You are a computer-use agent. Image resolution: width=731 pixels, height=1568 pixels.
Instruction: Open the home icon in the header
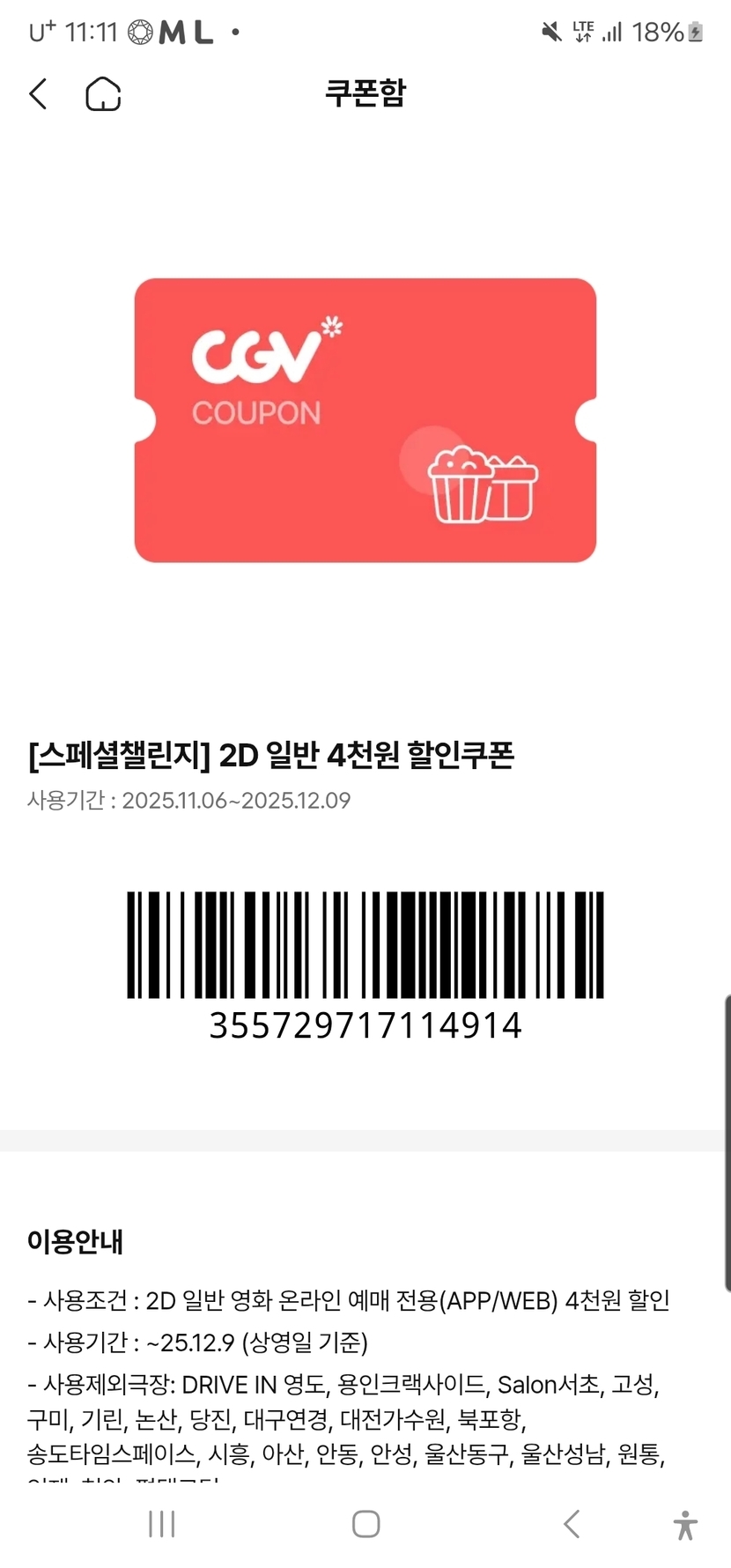103,93
